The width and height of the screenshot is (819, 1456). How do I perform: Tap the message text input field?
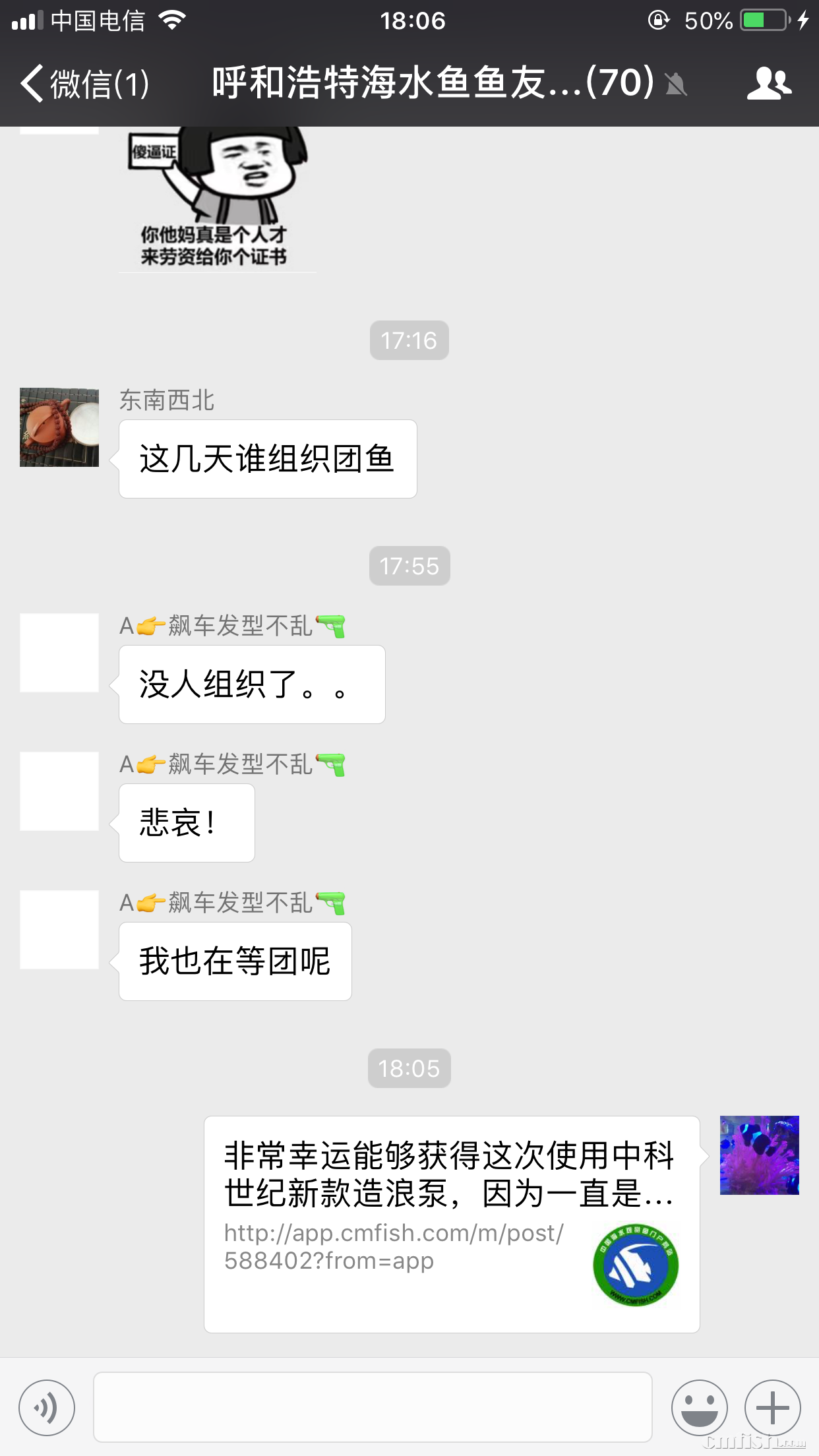pyautogui.click(x=373, y=1407)
